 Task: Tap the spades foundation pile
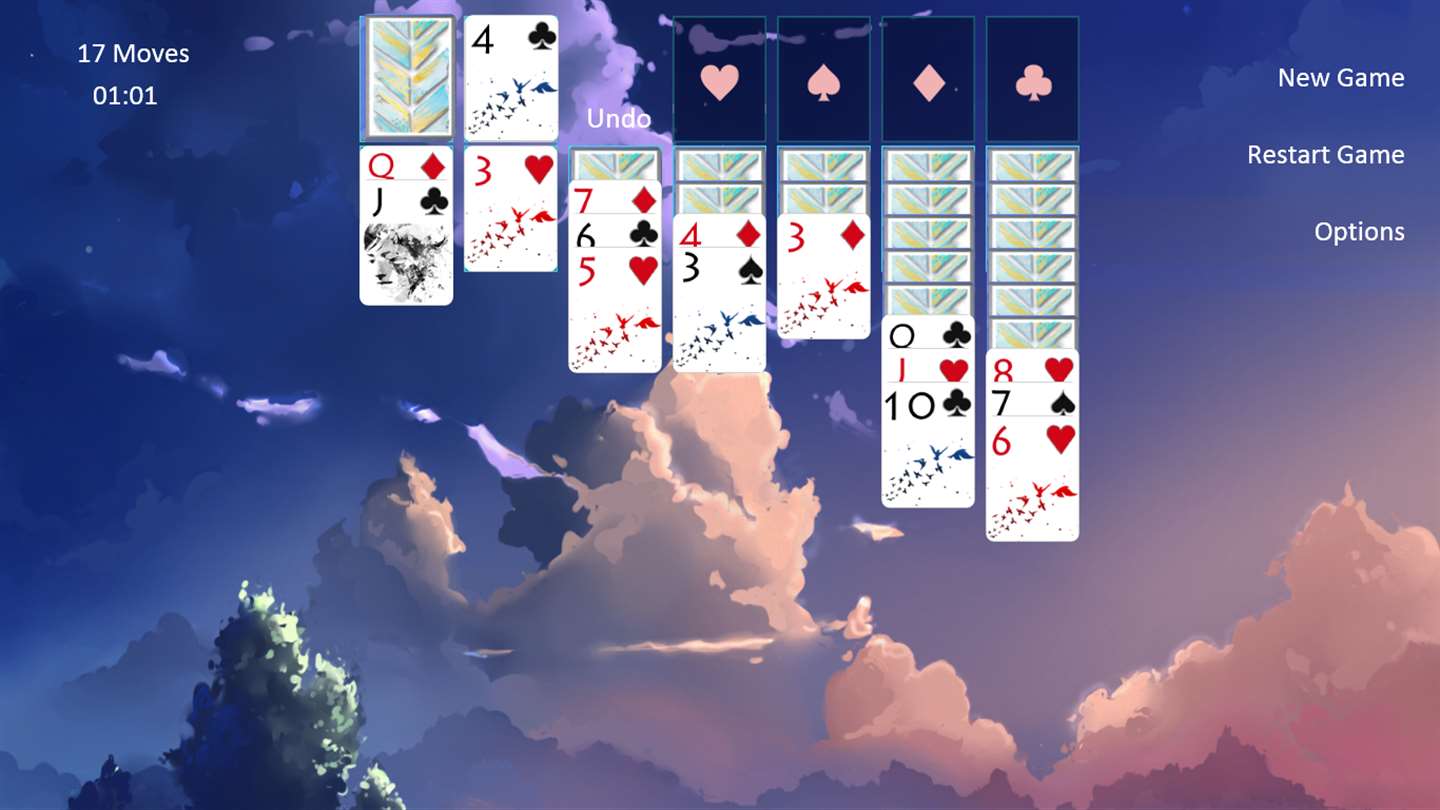(823, 80)
